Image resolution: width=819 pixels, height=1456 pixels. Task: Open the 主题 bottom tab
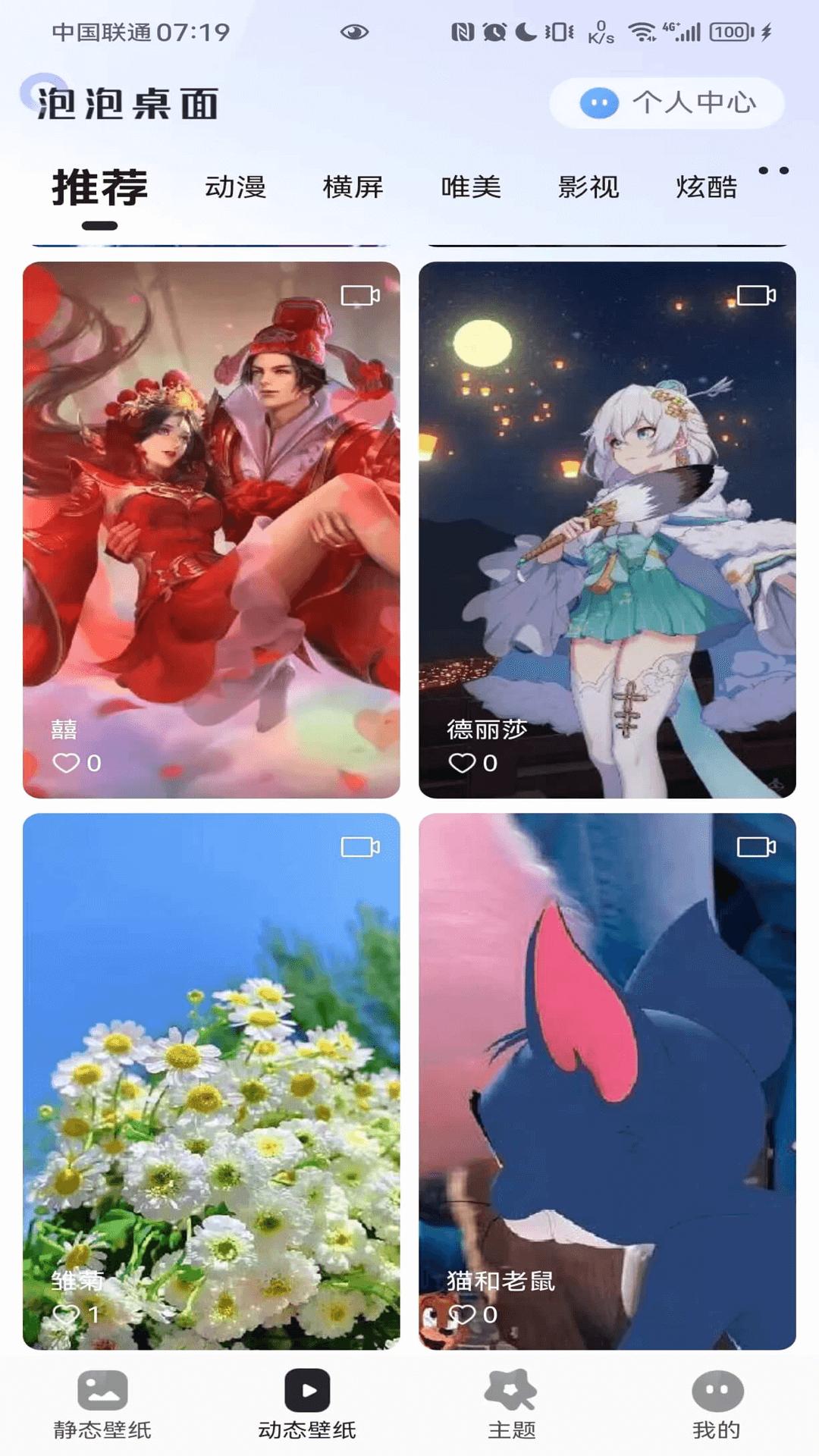512,1404
